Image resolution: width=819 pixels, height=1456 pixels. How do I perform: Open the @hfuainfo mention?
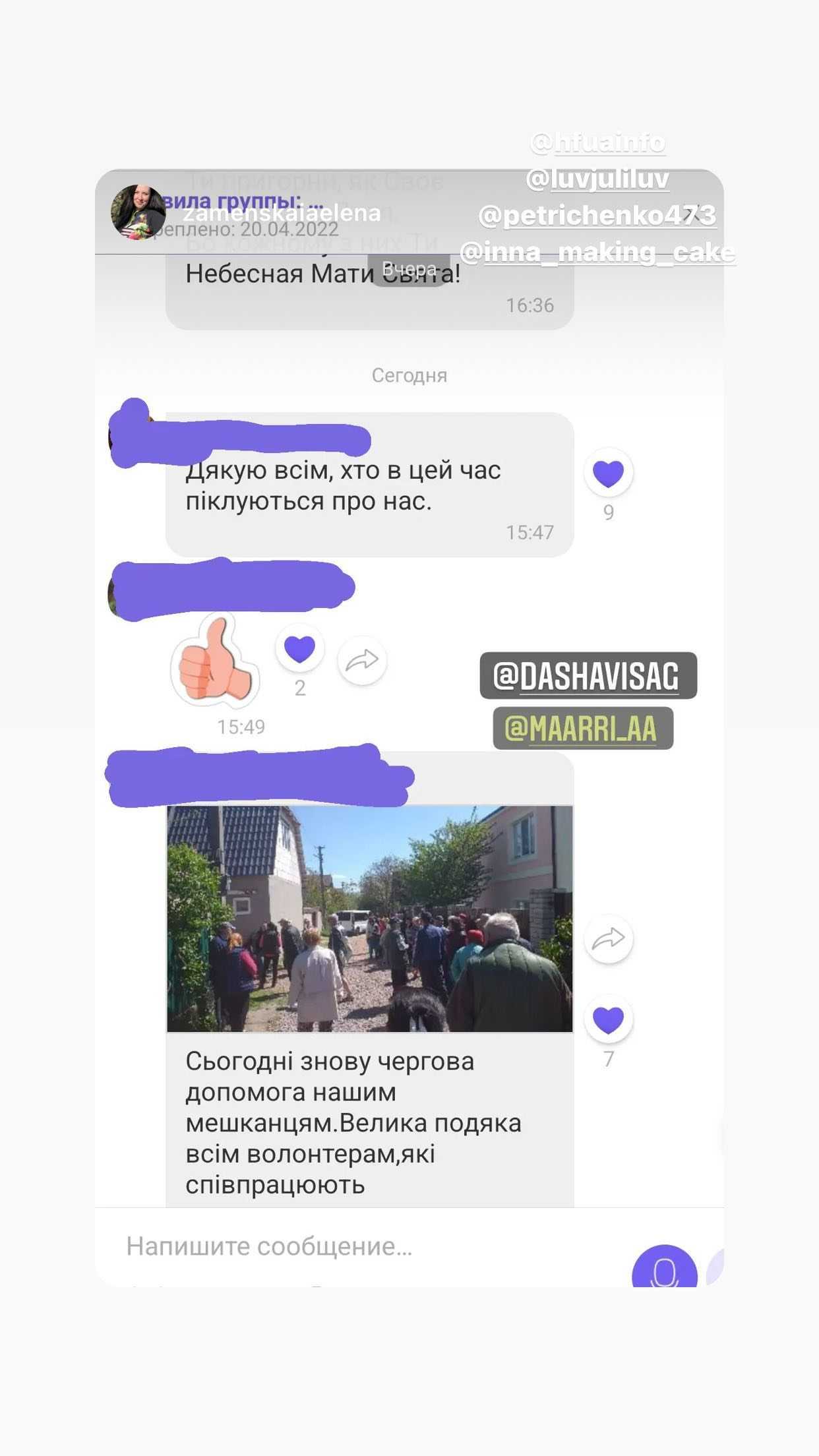[597, 142]
